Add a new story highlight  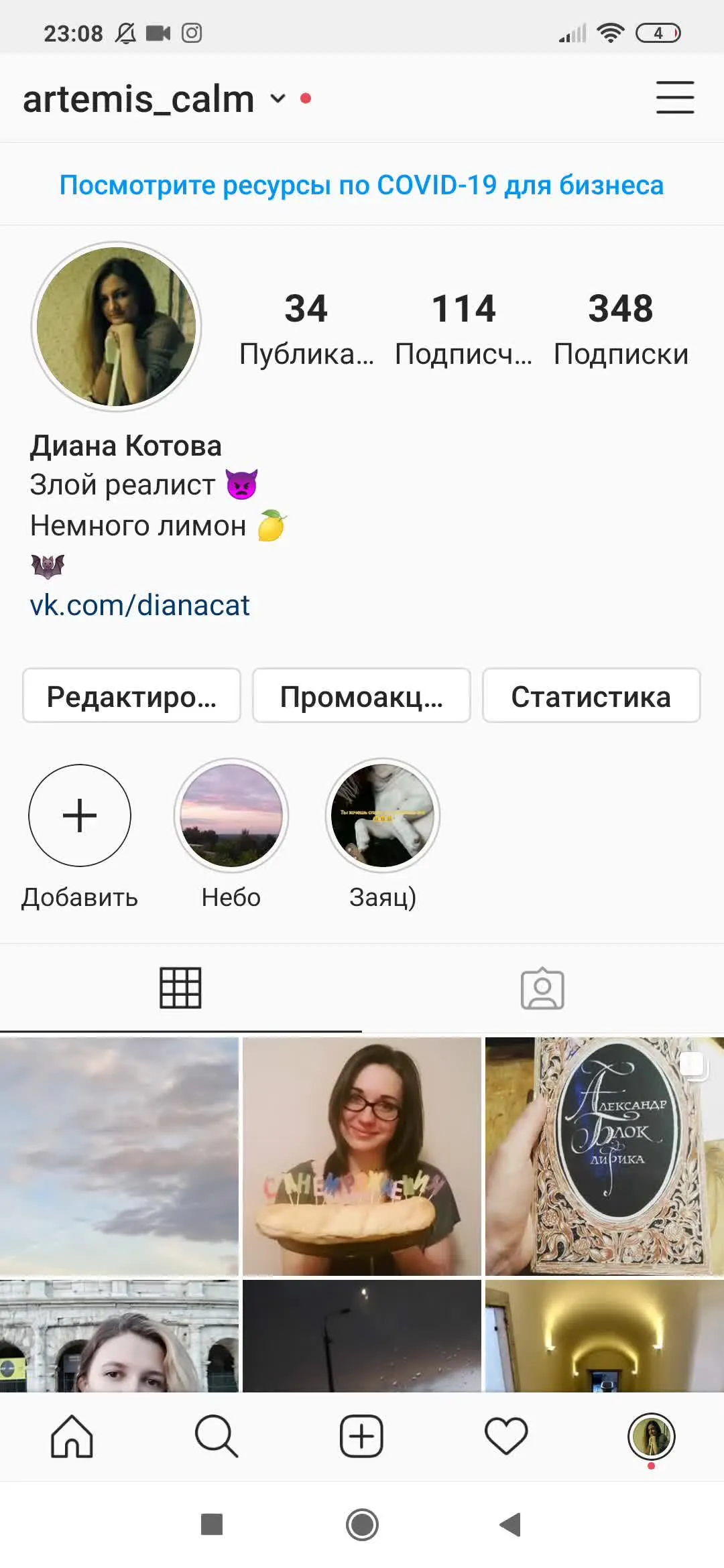(80, 815)
